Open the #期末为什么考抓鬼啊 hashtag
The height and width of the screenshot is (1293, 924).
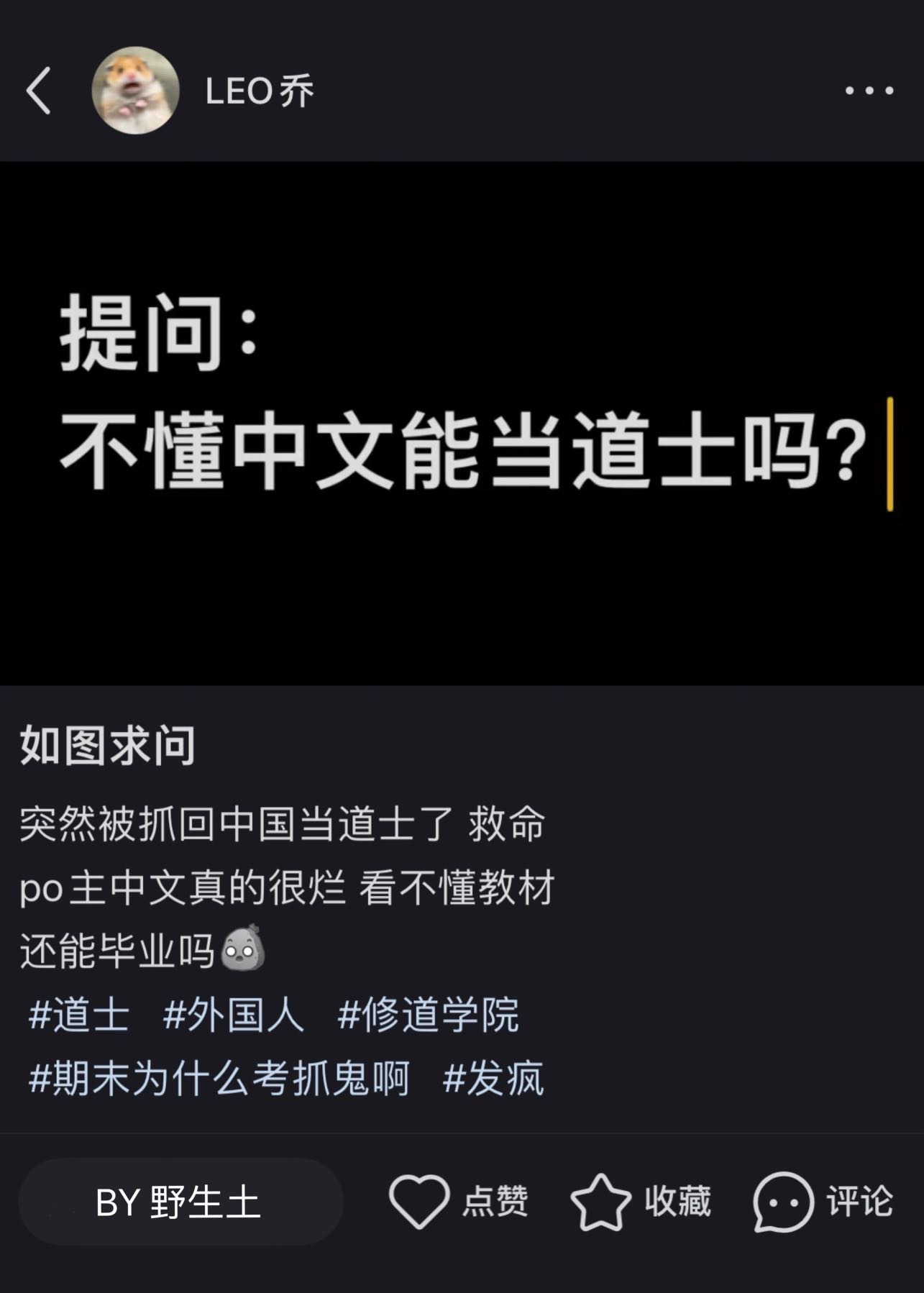[x=219, y=1078]
